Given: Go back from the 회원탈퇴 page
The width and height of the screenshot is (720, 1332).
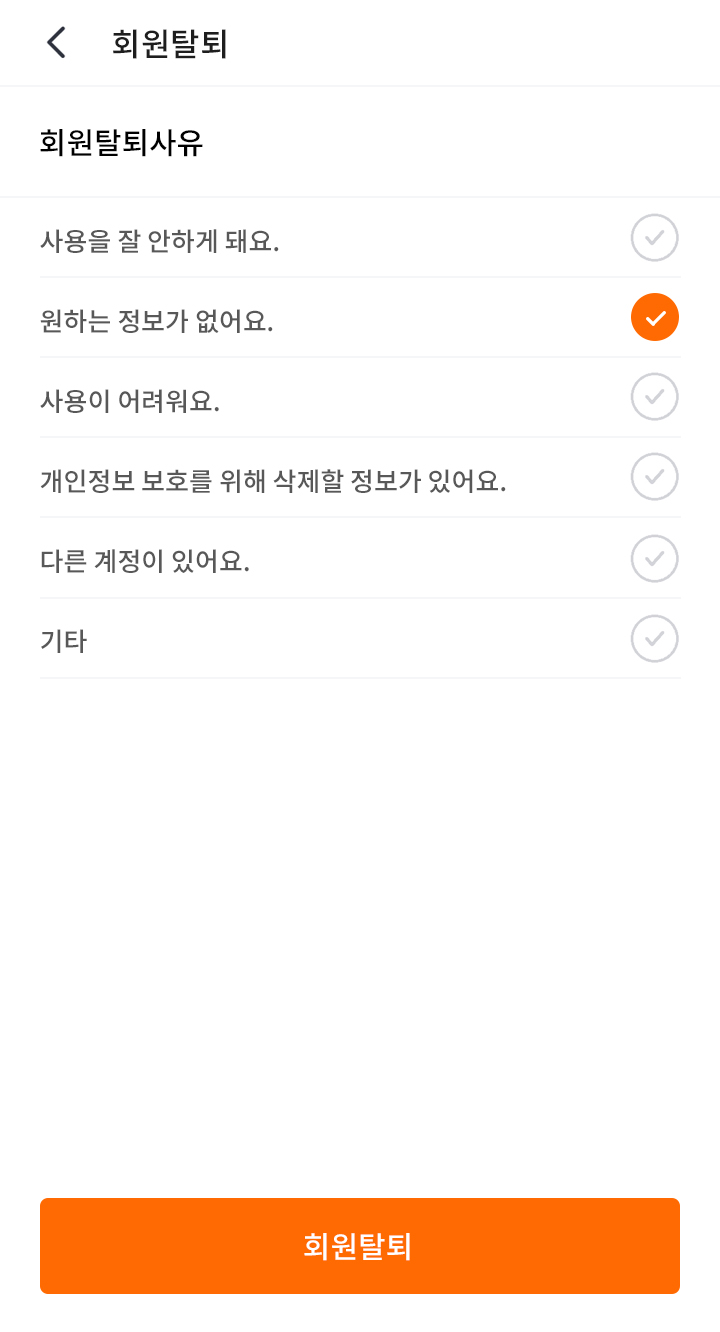Looking at the screenshot, I should point(57,43).
